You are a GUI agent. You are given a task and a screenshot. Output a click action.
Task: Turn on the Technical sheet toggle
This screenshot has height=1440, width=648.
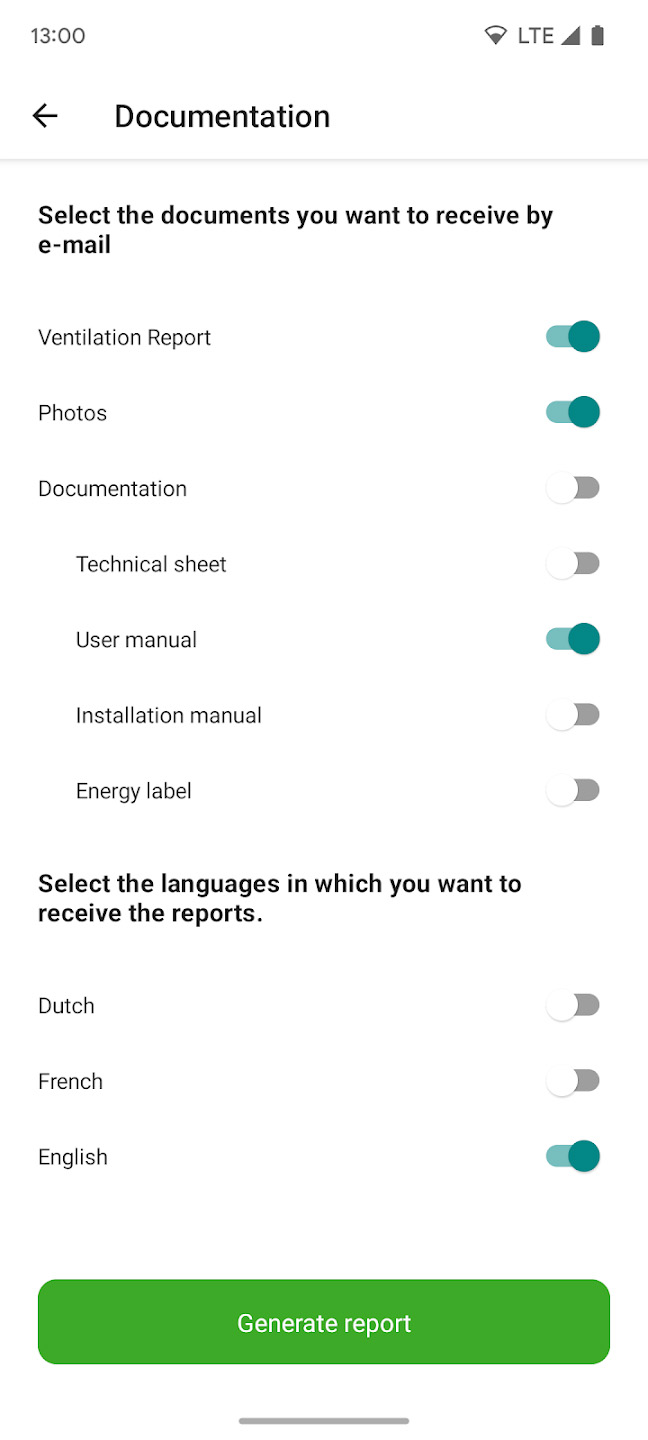tap(572, 564)
